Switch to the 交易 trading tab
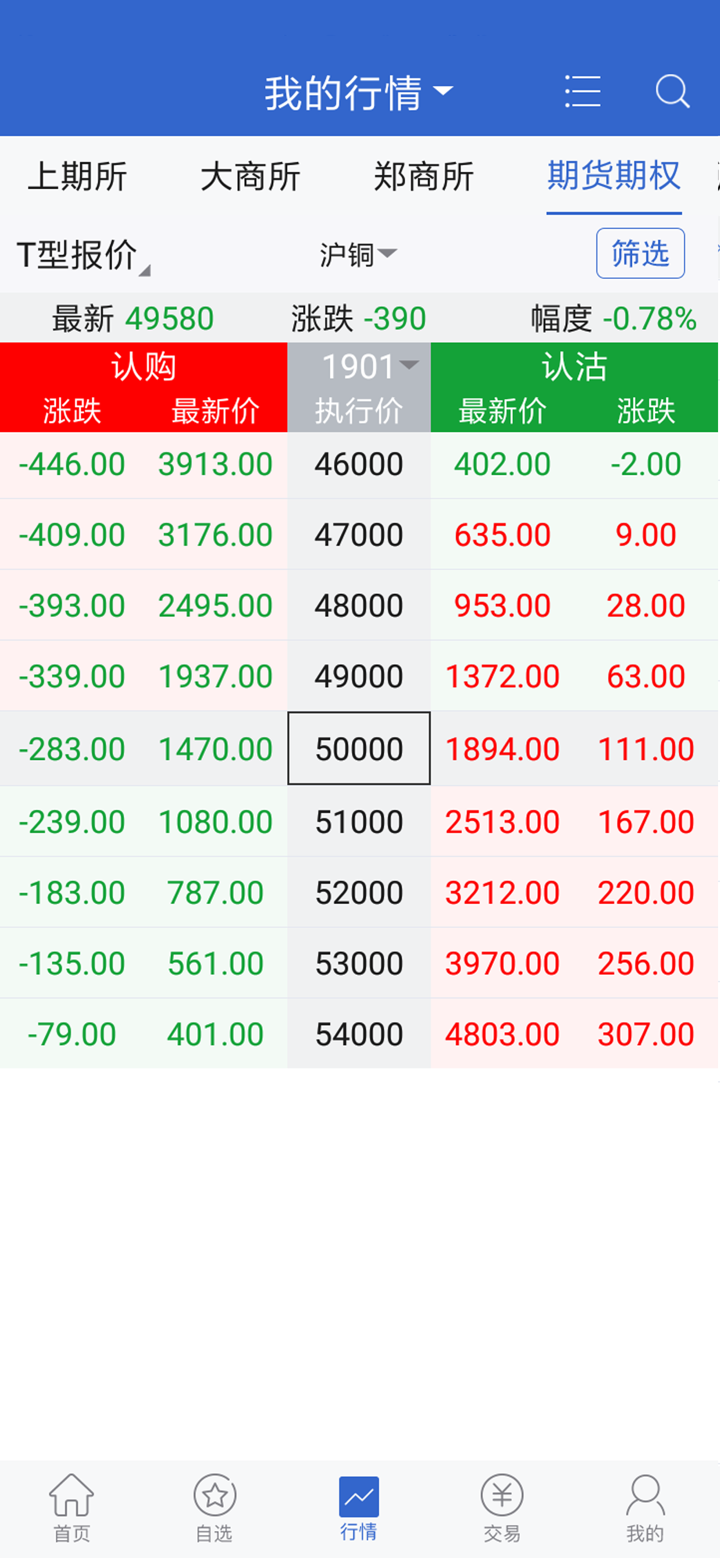720x1558 pixels. coord(502,1508)
